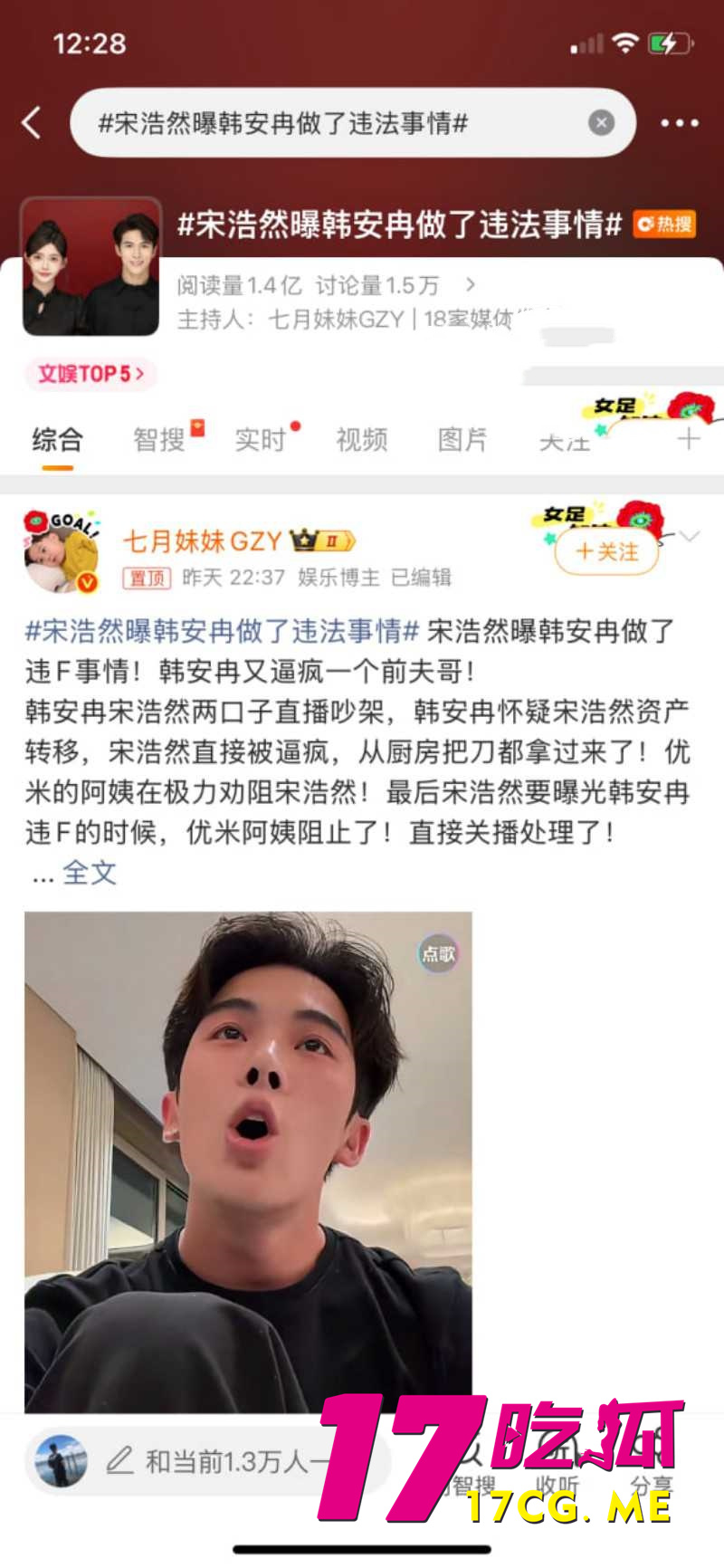This screenshot has height=1568, width=724.
Task: Switch to the 智搜 tab
Action: pos(159,440)
